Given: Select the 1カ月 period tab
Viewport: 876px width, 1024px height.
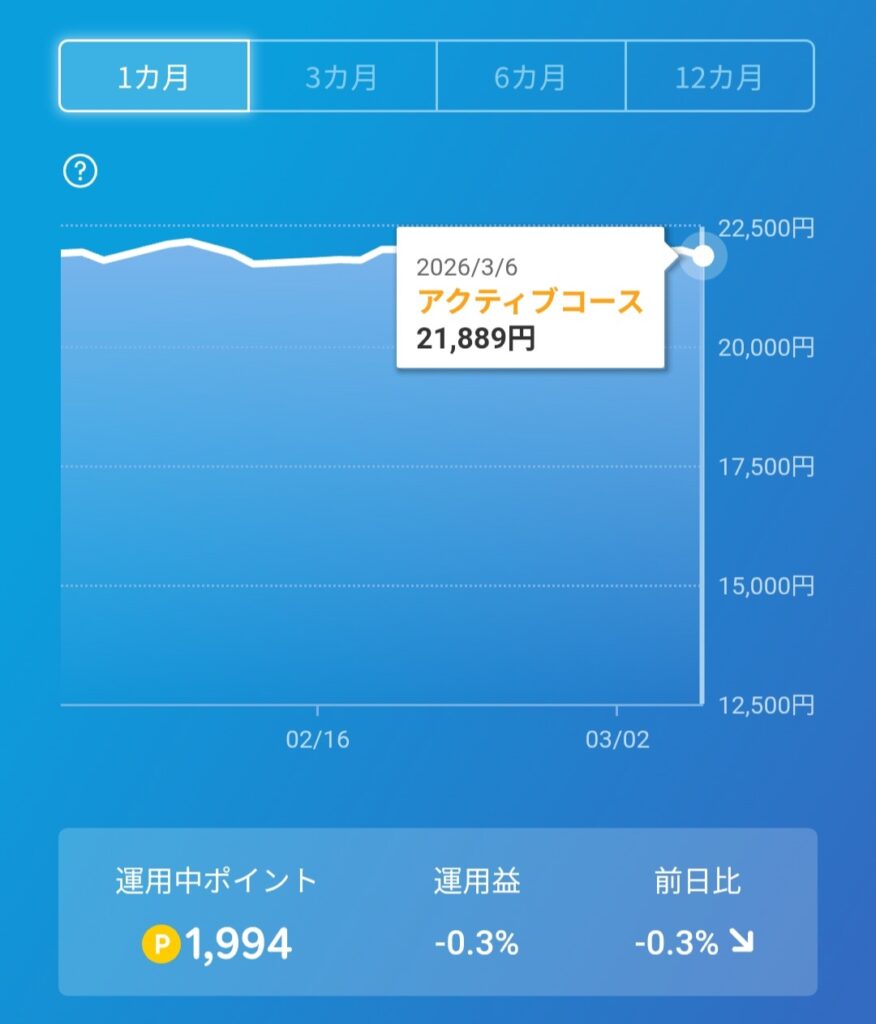Looking at the screenshot, I should click(154, 76).
